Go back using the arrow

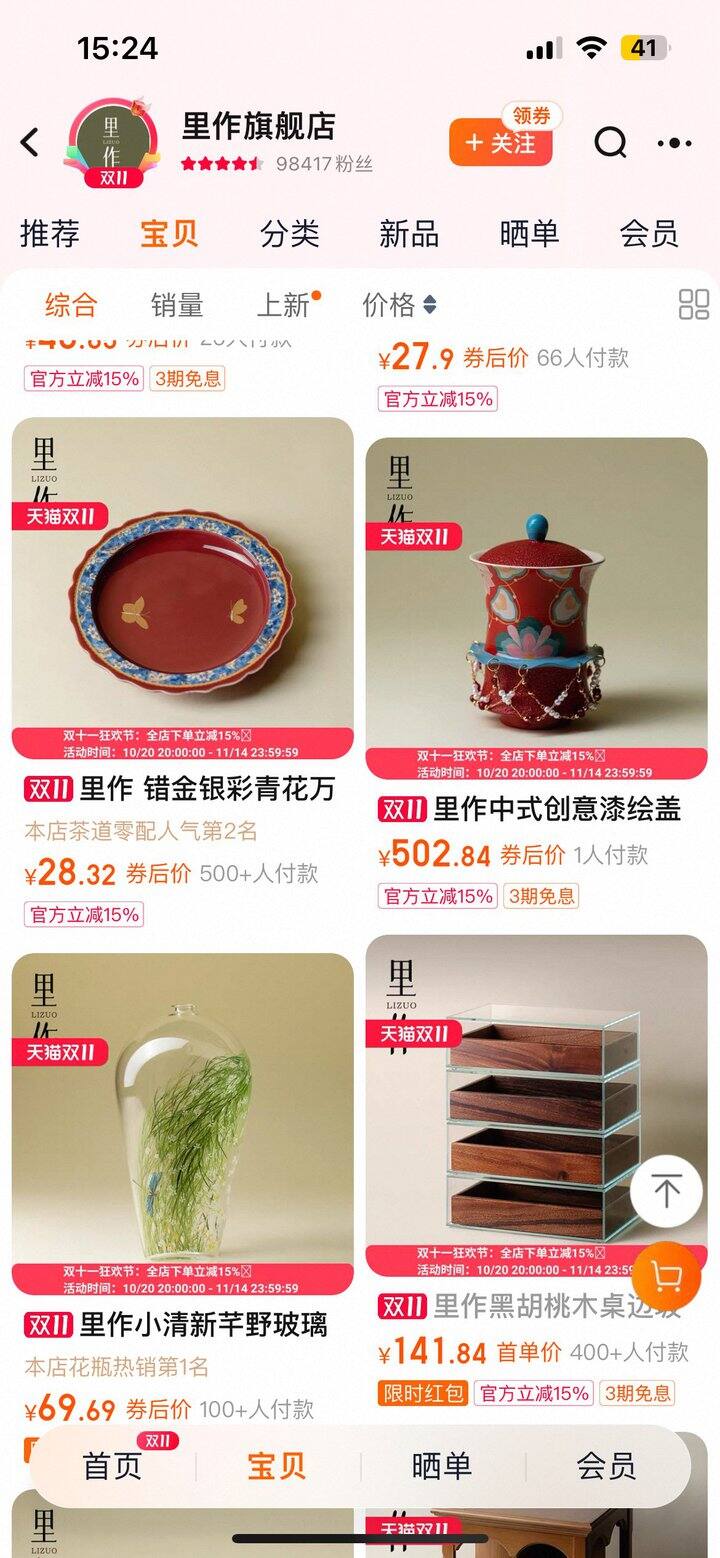(x=30, y=143)
